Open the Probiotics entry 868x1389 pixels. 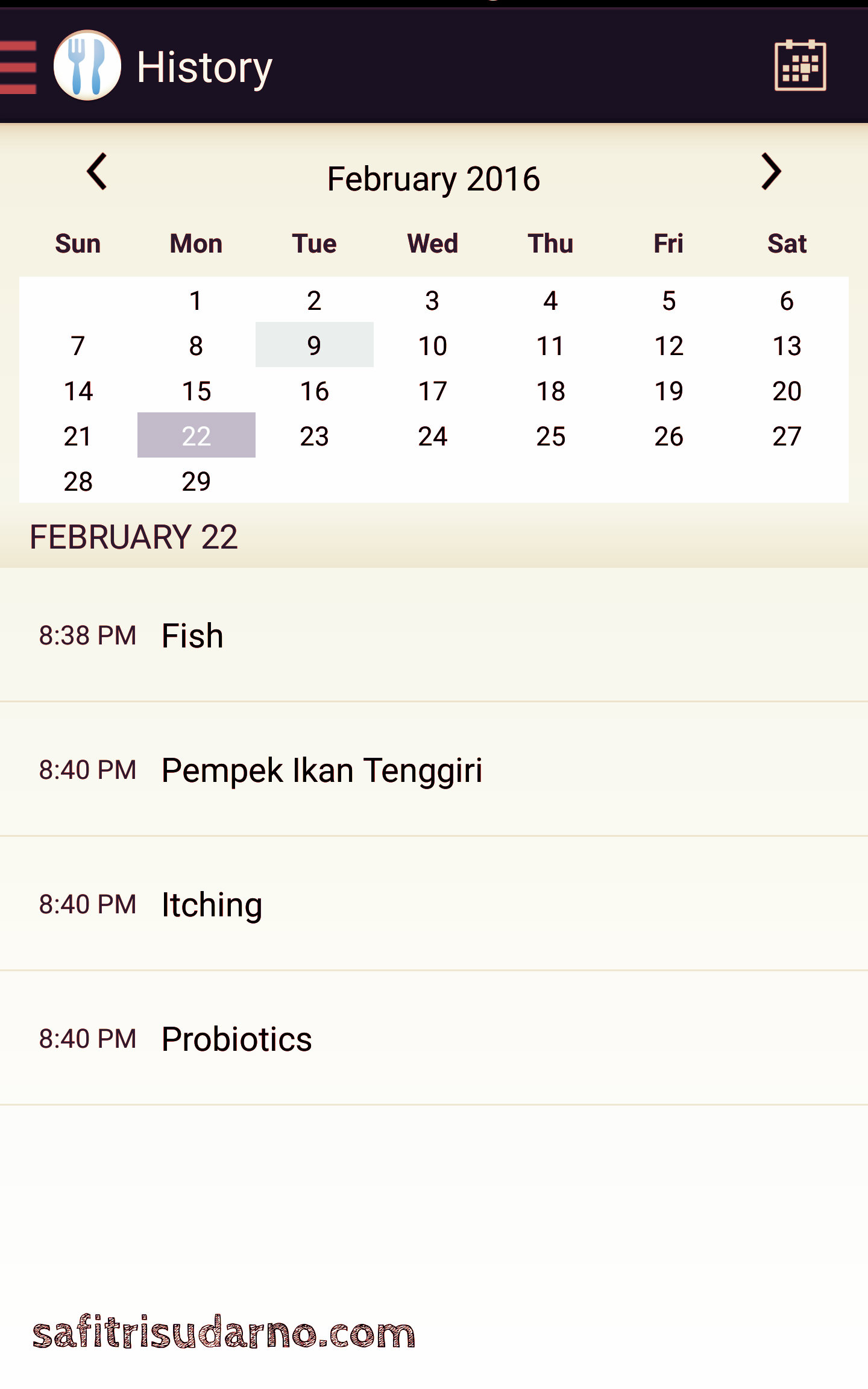pyautogui.click(x=434, y=1039)
